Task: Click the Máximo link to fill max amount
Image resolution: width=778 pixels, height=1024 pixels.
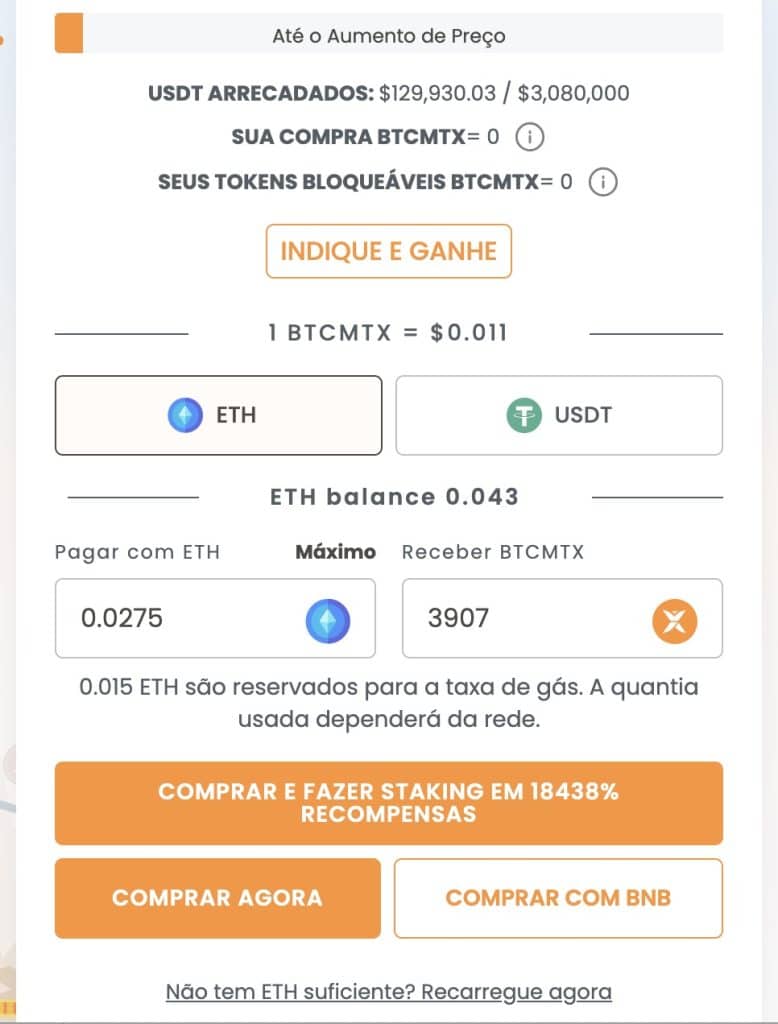Action: pyautogui.click(x=335, y=551)
